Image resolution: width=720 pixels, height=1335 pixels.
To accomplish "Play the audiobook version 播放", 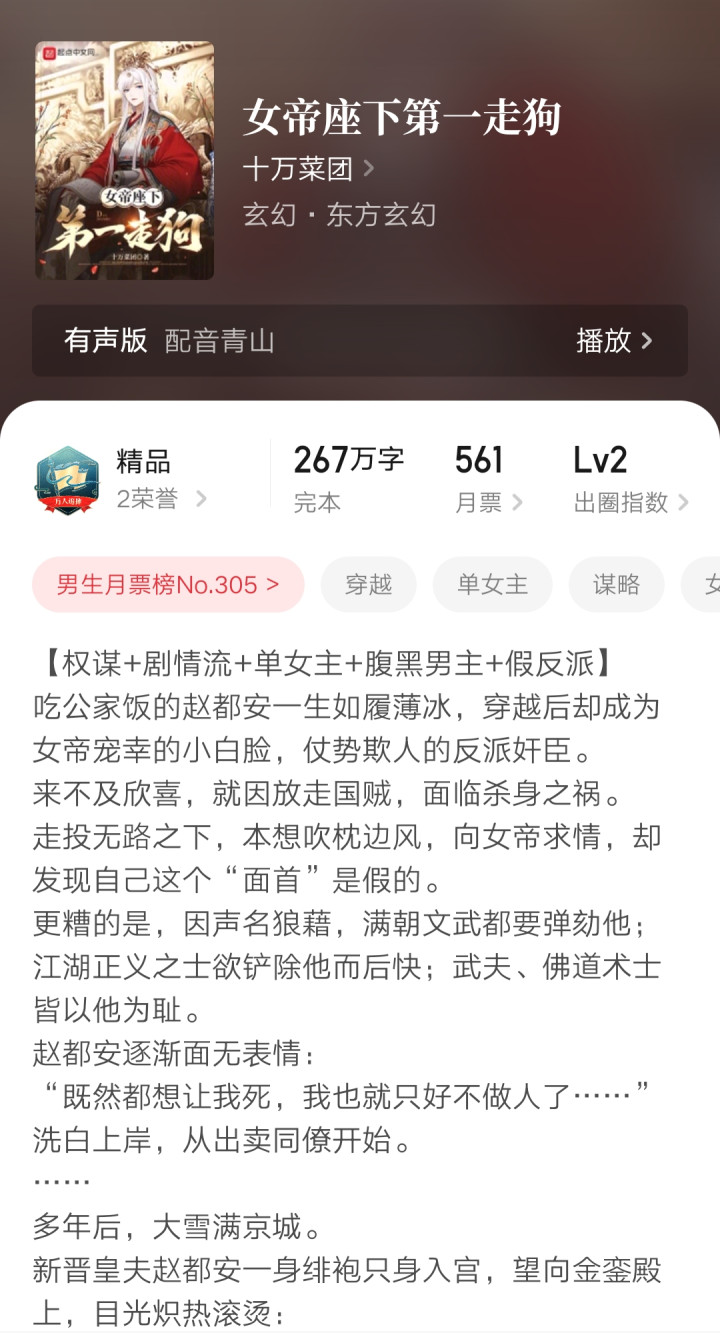I will (614, 340).
